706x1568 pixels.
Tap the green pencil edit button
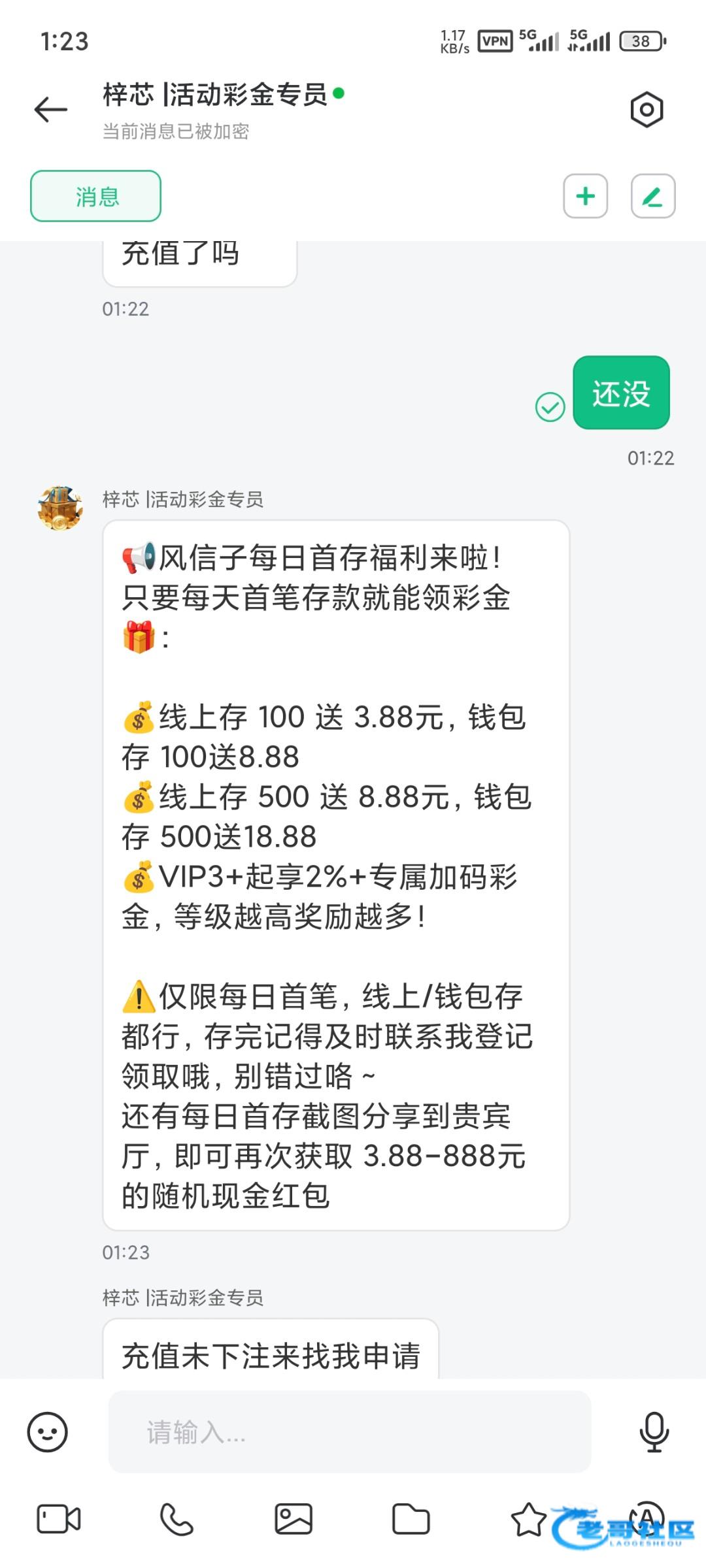pos(652,196)
